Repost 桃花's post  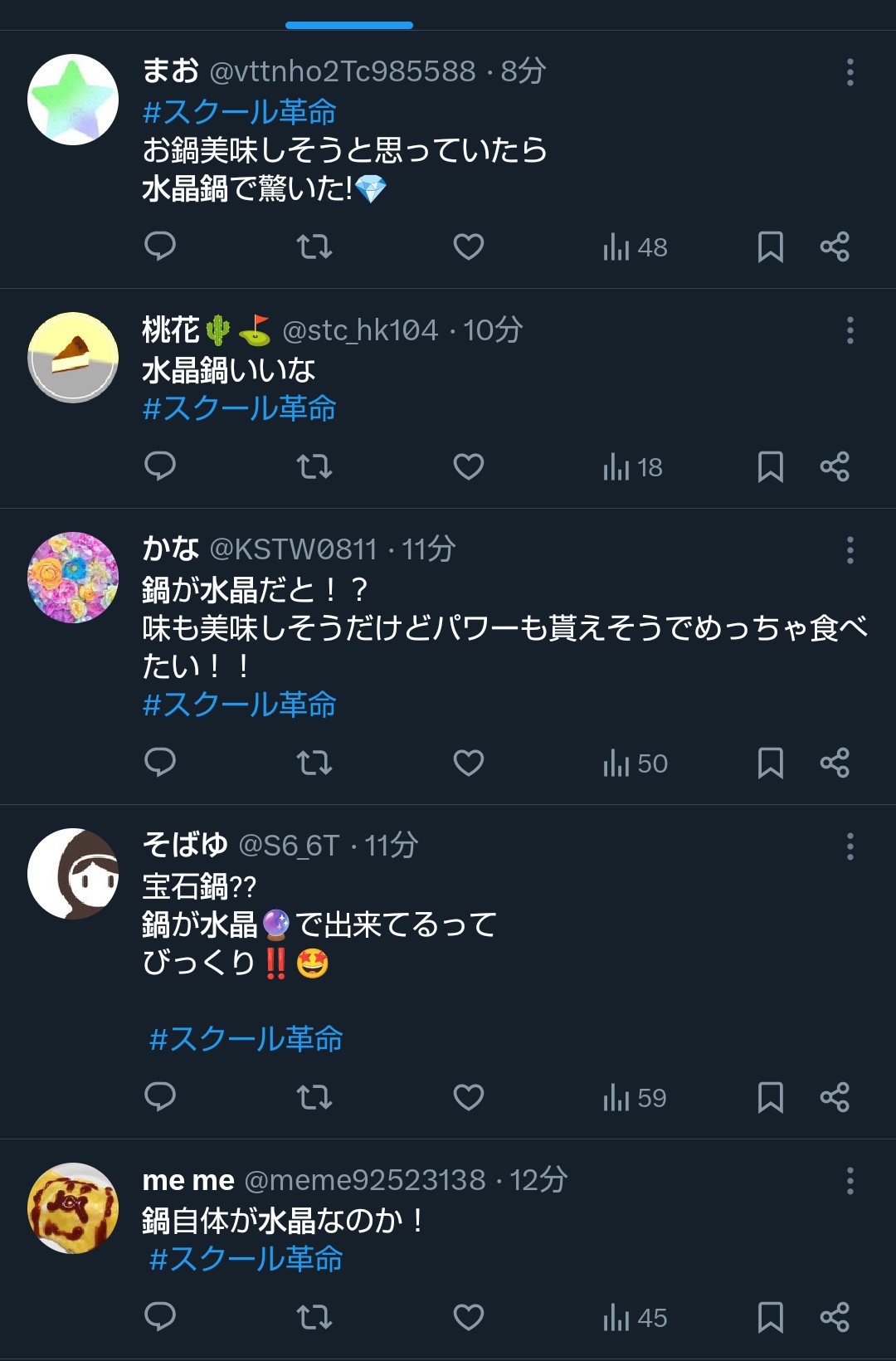tap(314, 466)
